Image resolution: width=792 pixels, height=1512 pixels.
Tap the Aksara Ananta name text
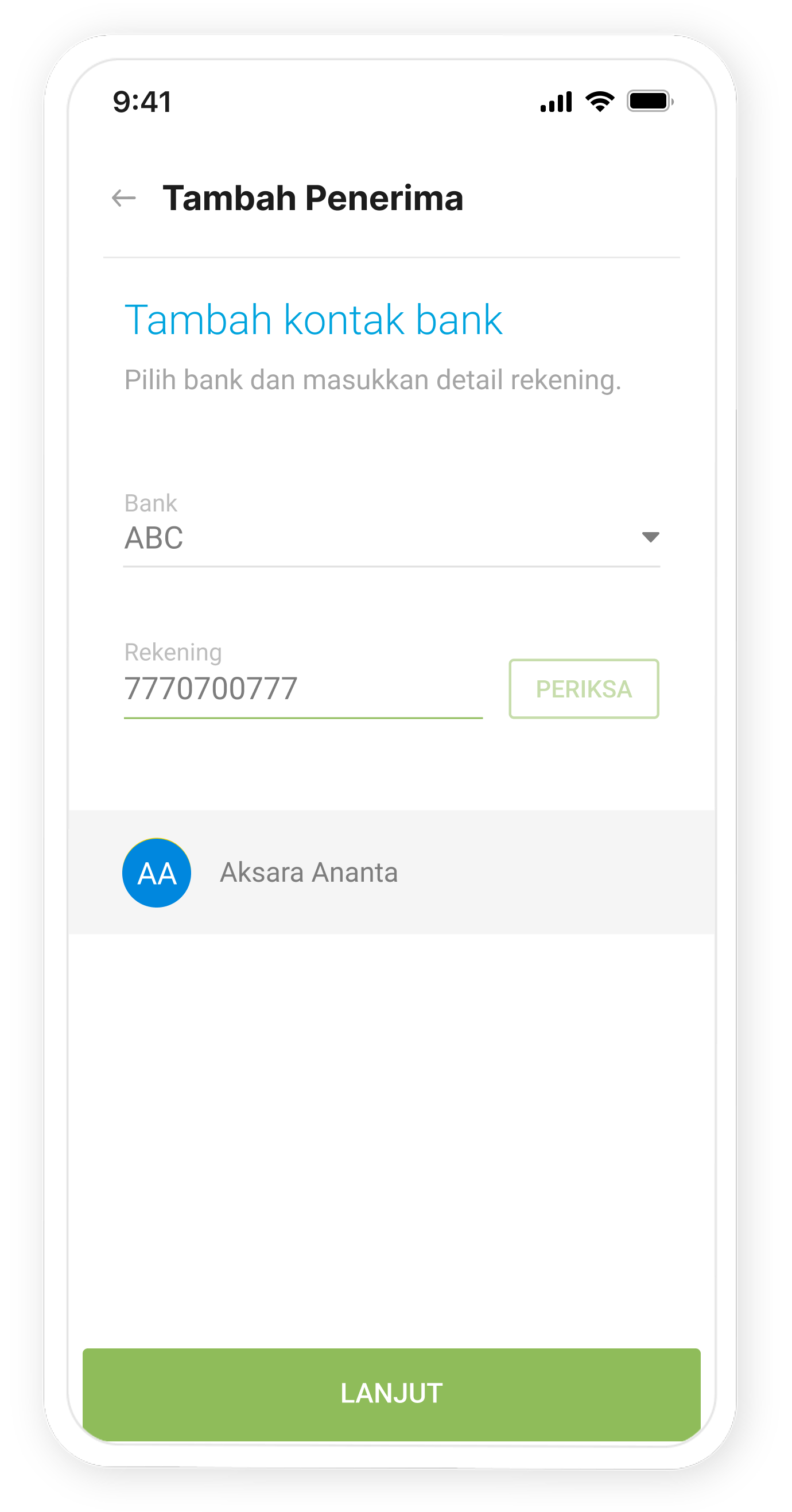(309, 872)
